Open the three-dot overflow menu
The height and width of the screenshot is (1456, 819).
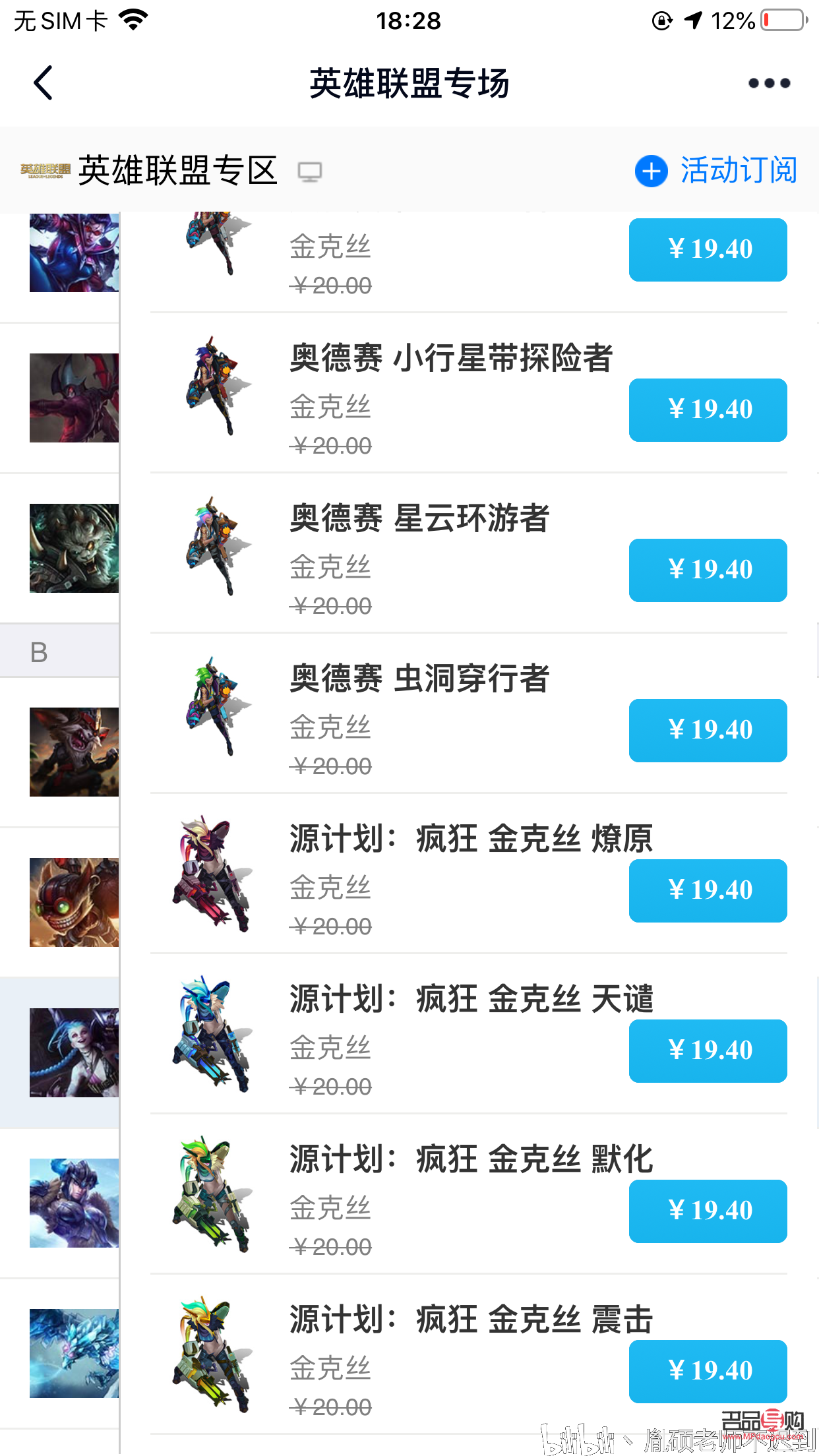768,83
